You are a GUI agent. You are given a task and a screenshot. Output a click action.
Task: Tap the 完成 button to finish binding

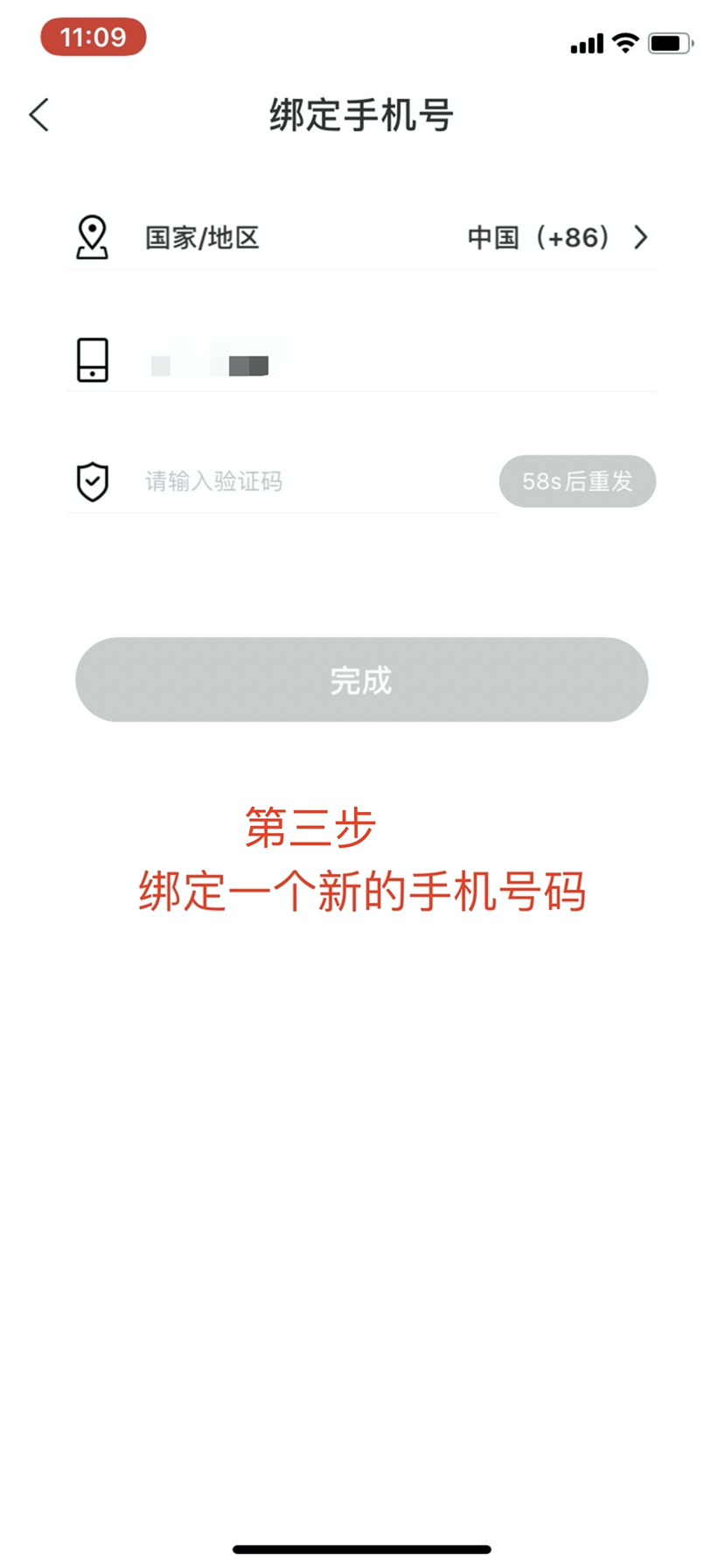[362, 680]
